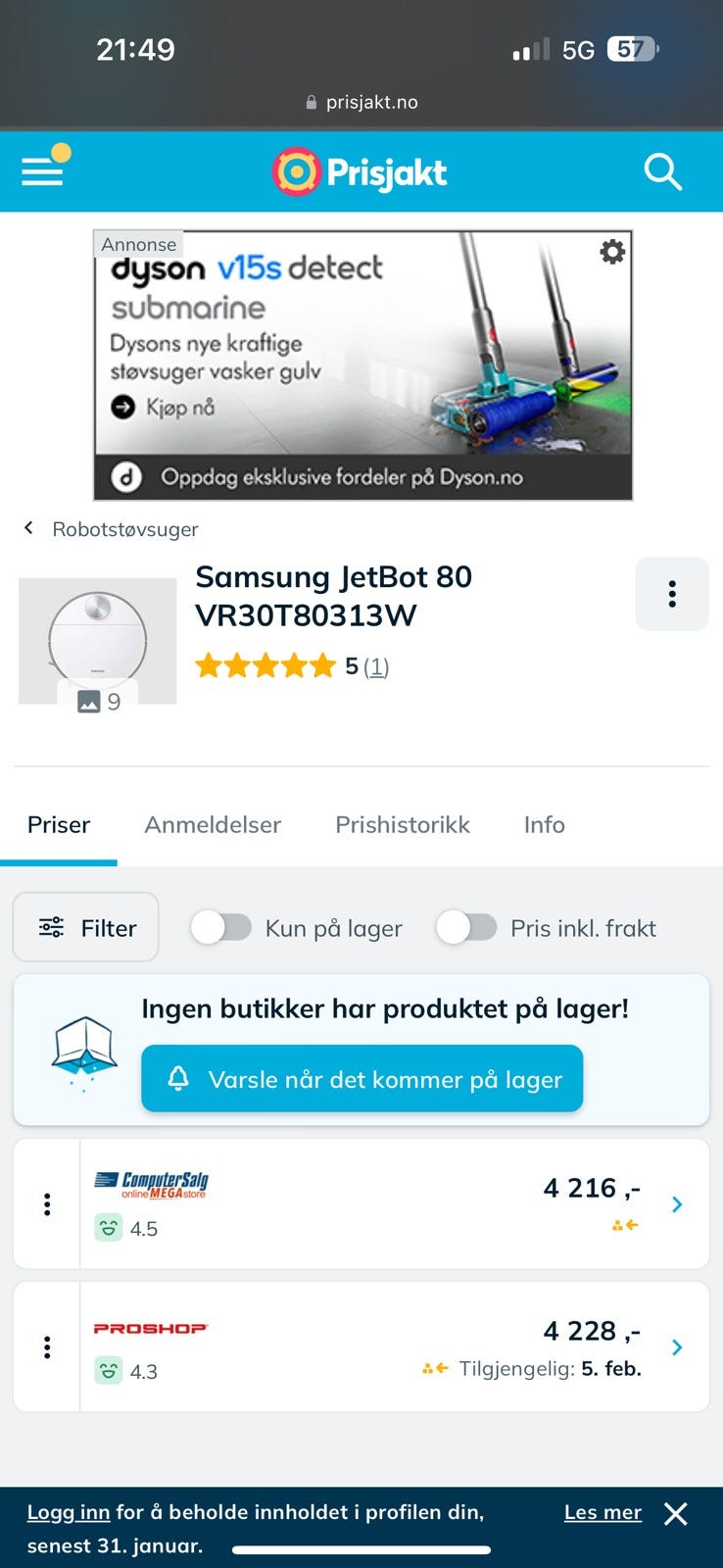Open the Filter button
The image size is (723, 1568).
tap(86, 927)
